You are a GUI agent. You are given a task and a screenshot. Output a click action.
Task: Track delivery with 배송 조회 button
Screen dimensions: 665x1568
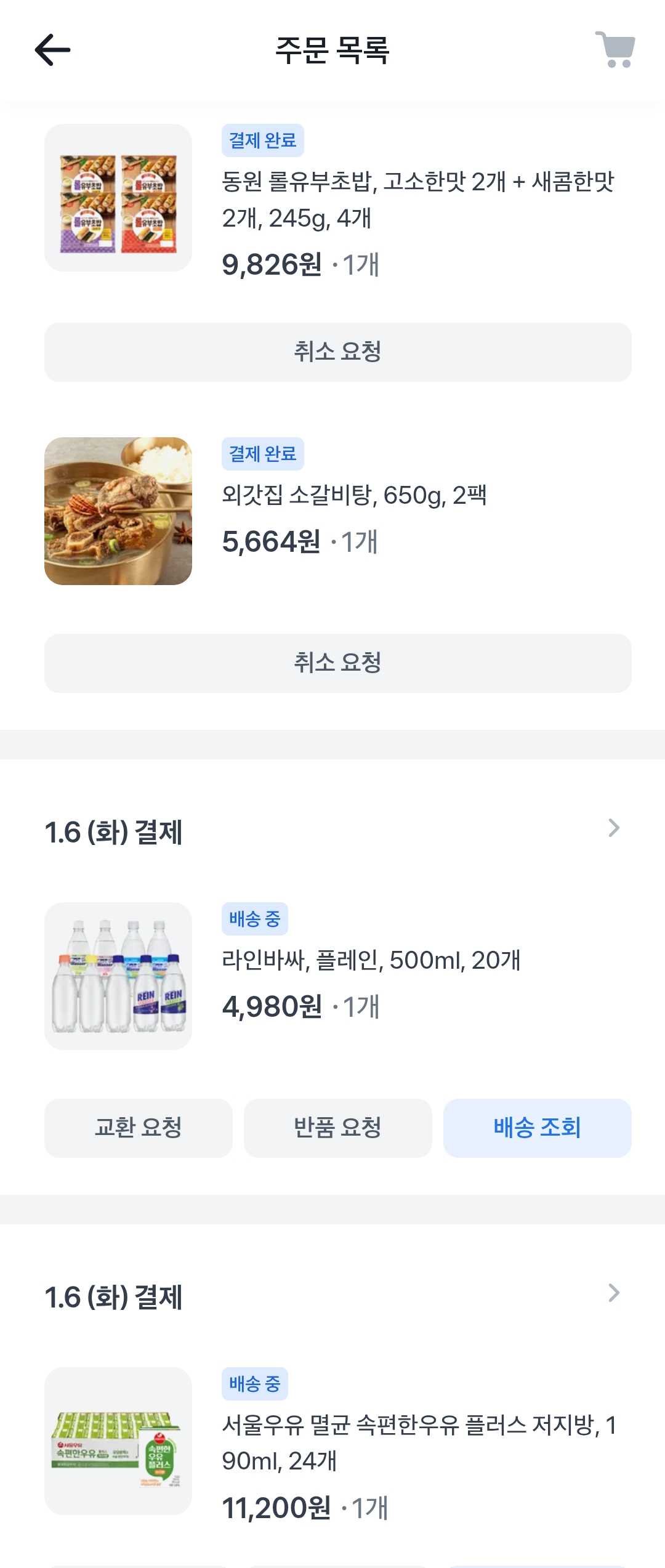click(x=537, y=1128)
